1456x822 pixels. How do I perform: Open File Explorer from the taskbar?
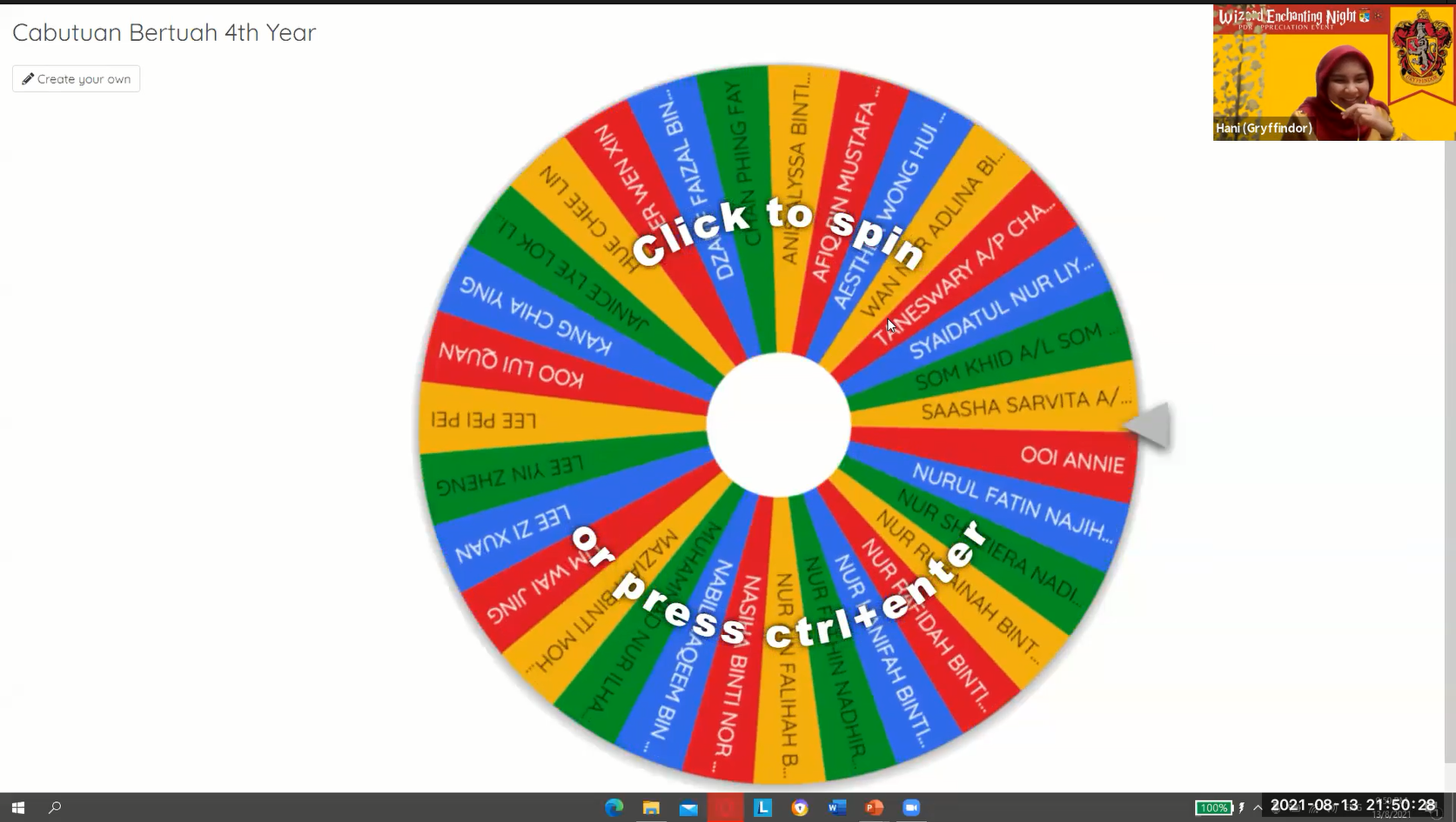(651, 807)
